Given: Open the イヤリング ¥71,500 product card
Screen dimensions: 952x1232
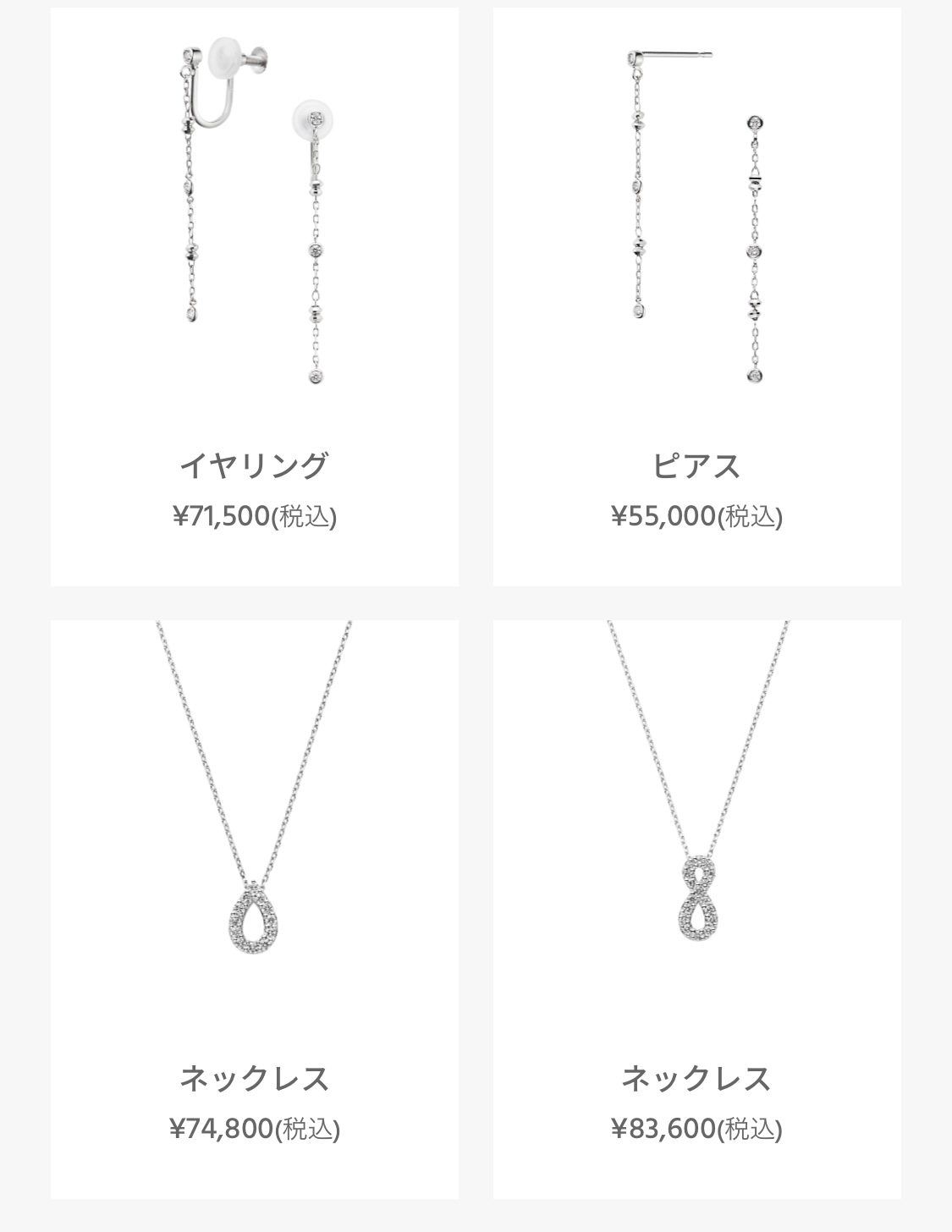Looking at the screenshot, I should pos(254,296).
